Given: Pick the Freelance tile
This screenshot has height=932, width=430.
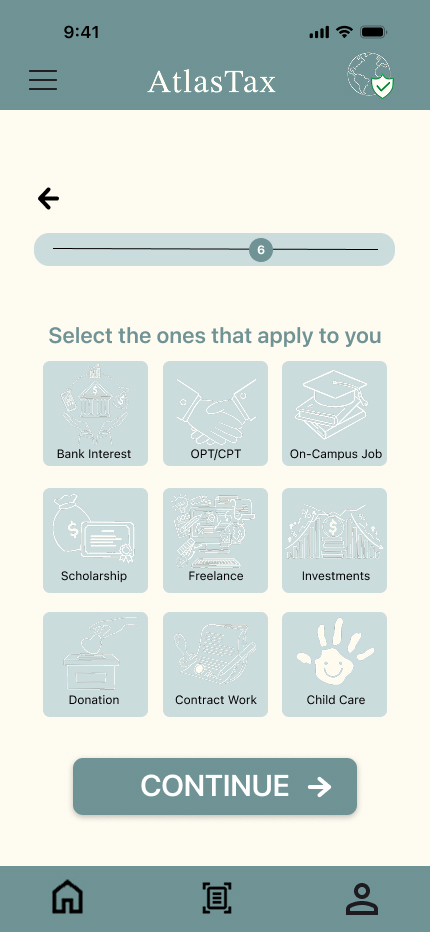Looking at the screenshot, I should [215, 540].
